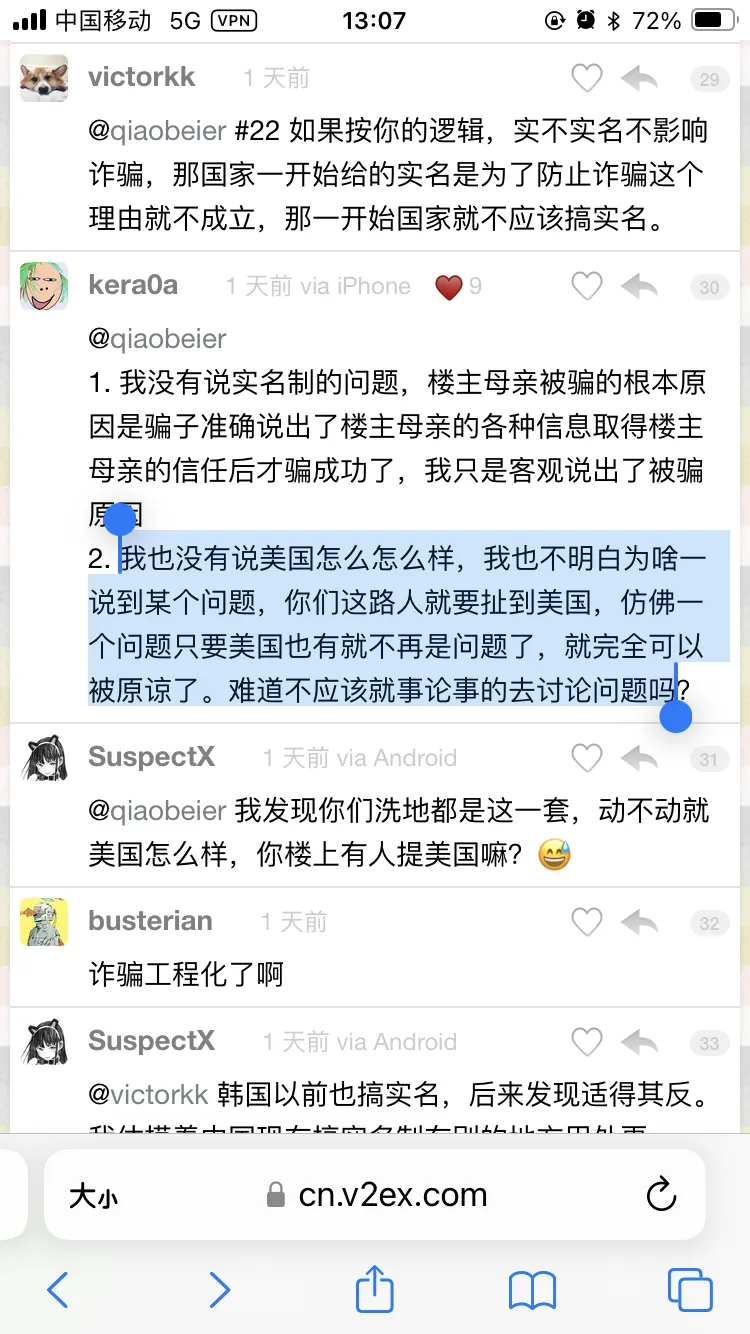Screen dimensions: 750x1334
Task: Like SuspectX's reply number 33
Action: pyautogui.click(x=586, y=1042)
